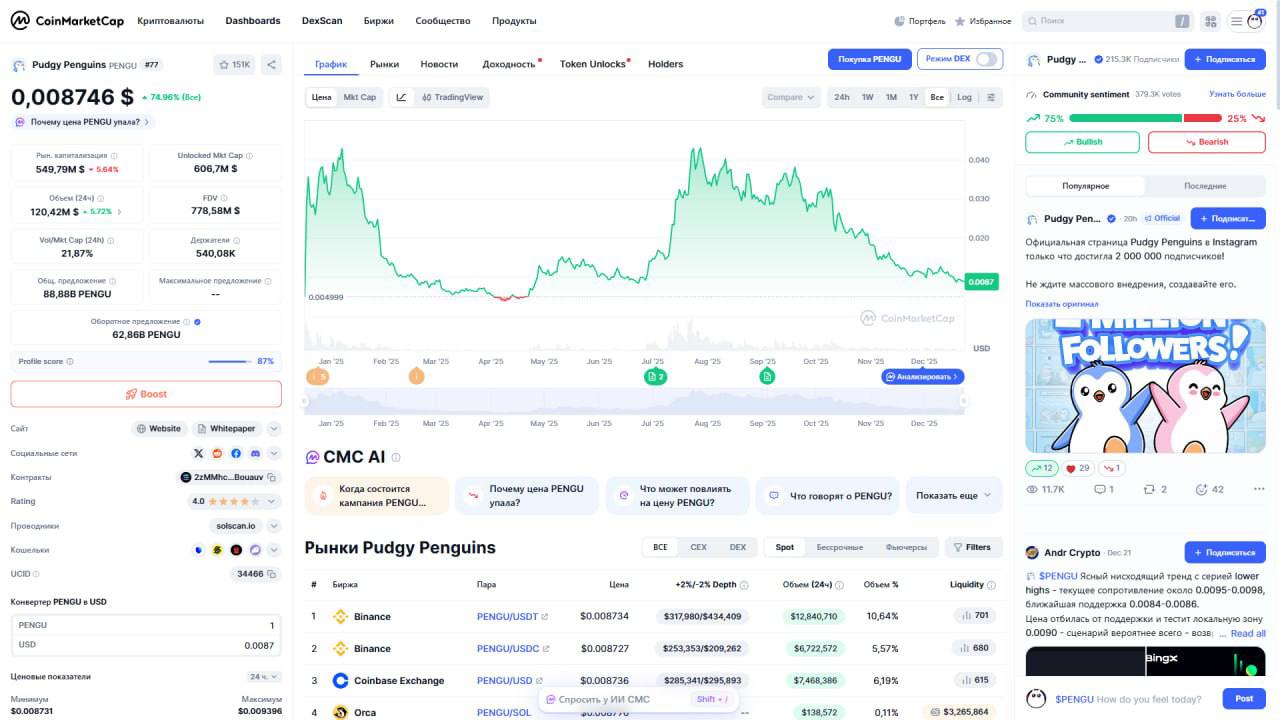
Task: Send the post with the Post button
Action: coord(1243,699)
